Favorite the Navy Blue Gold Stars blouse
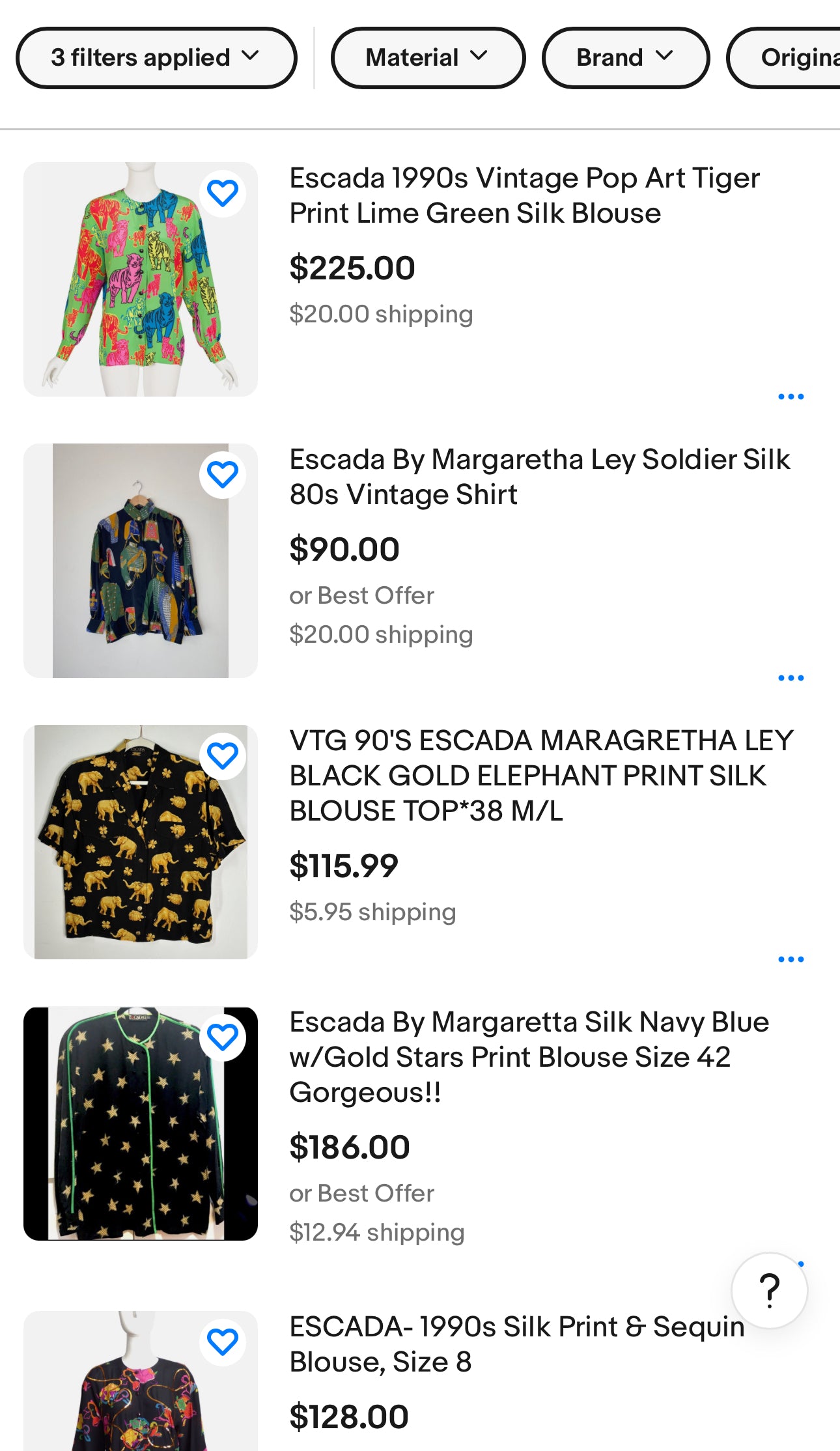Screen dimensions: 840x1451 (223, 1037)
